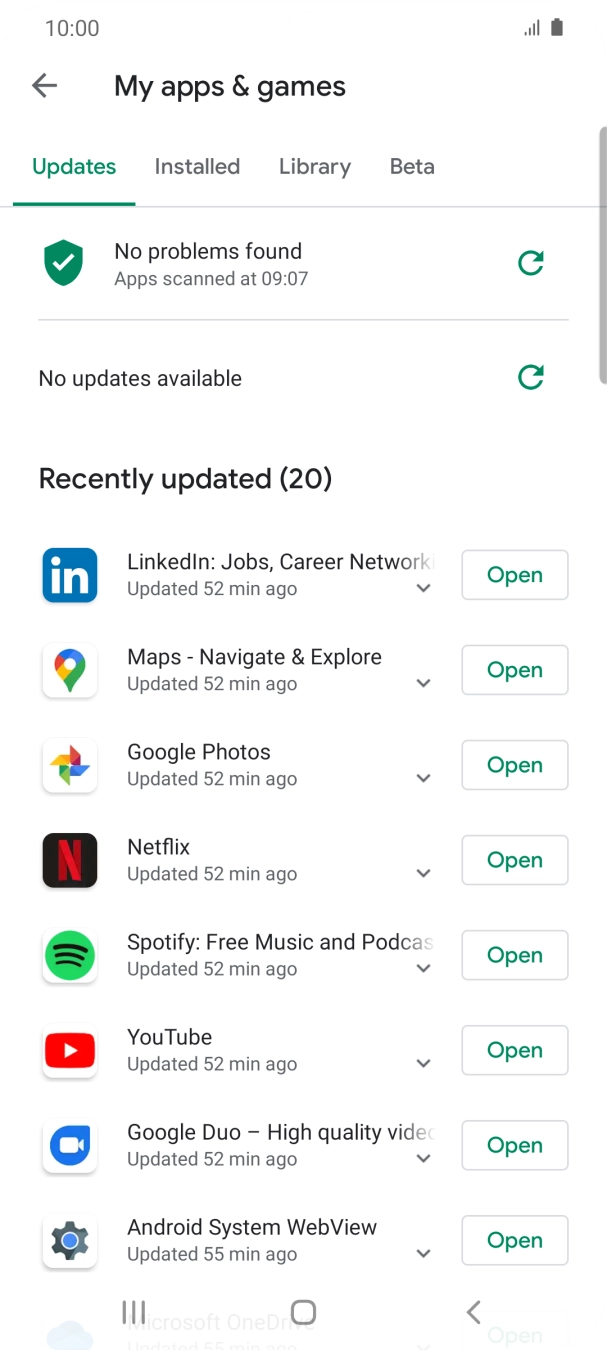Switch to the Beta tab
The image size is (607, 1350).
click(x=412, y=167)
